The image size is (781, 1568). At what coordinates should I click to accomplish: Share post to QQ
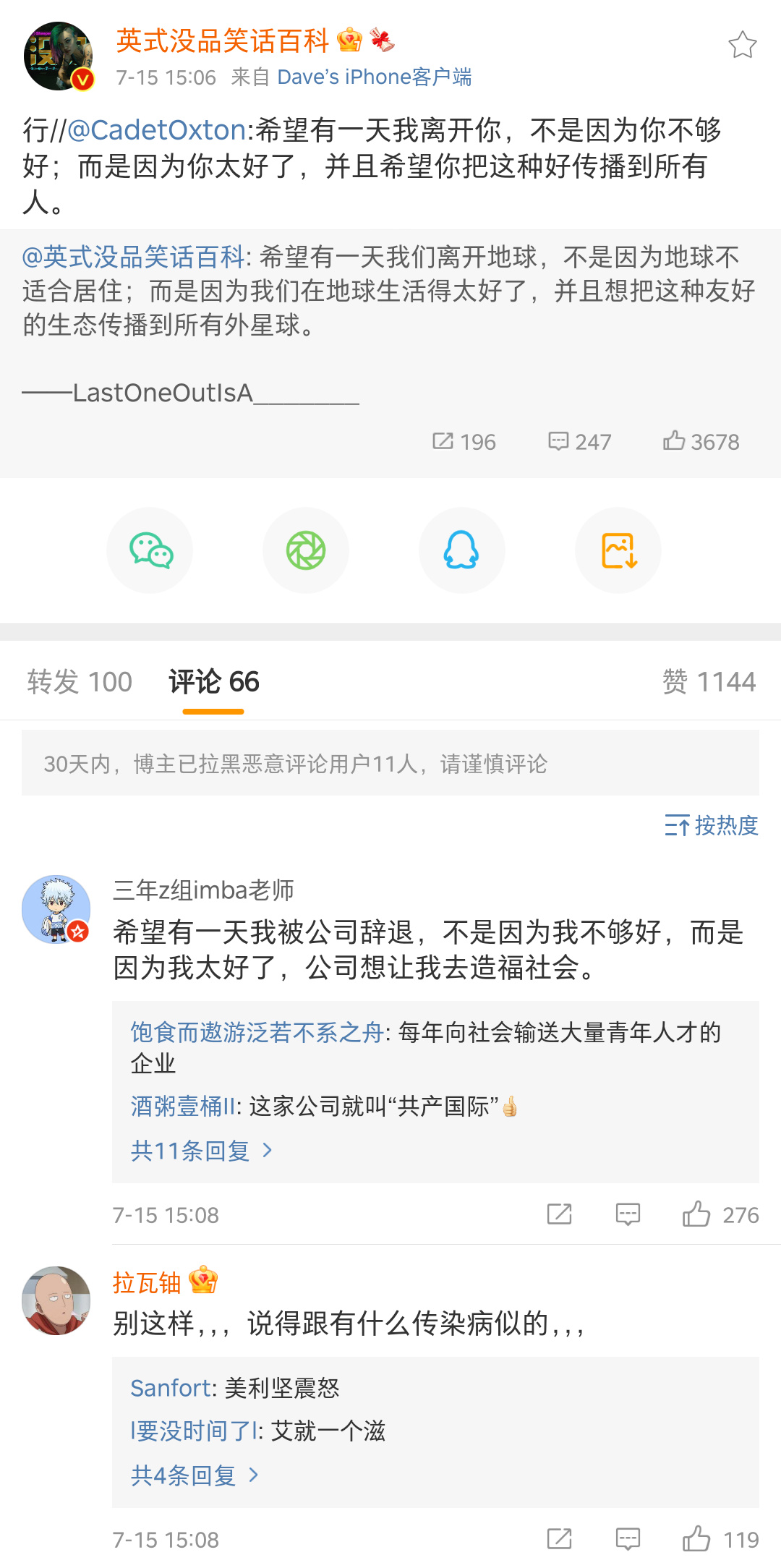pos(461,550)
